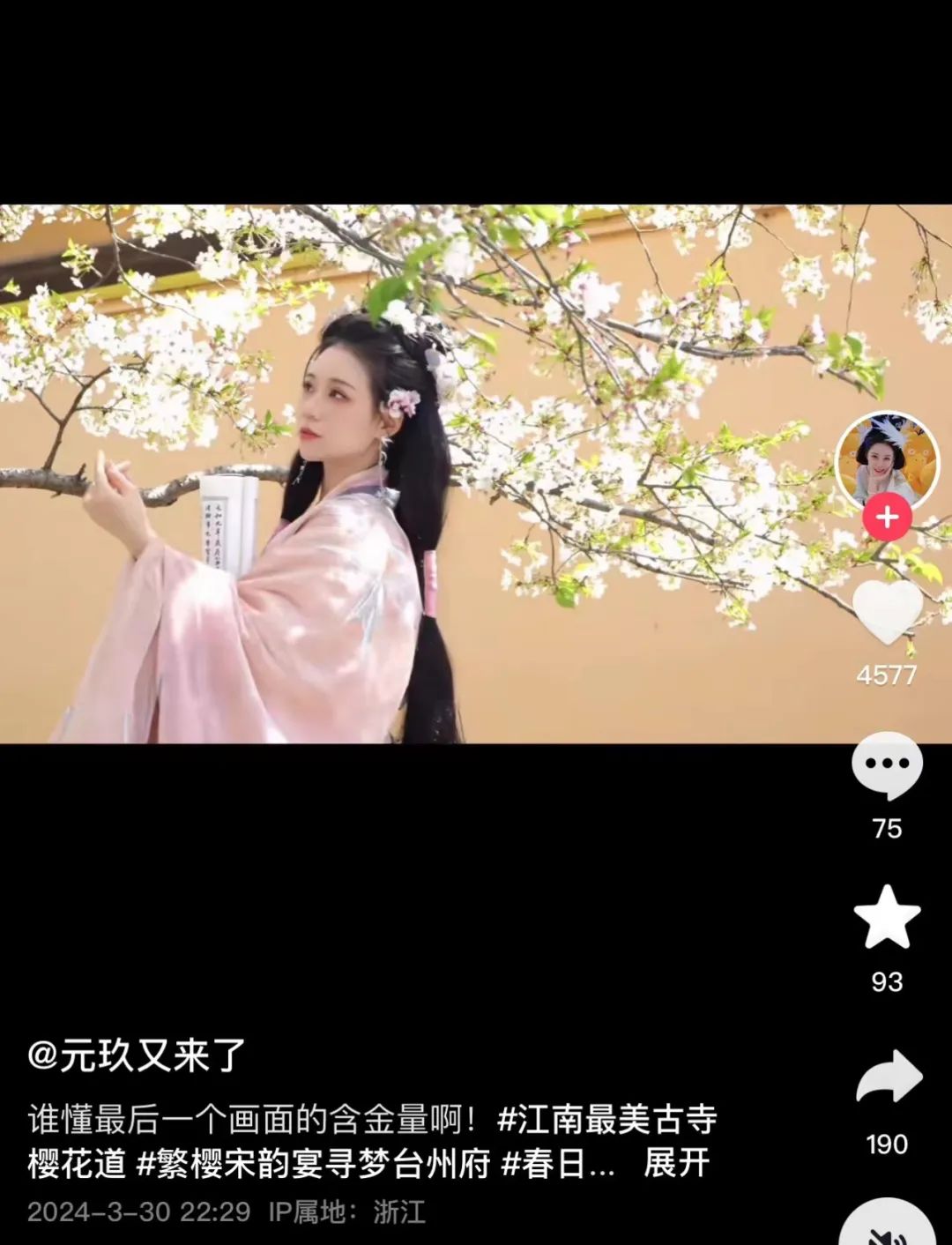Like this video with the heart

(x=887, y=611)
